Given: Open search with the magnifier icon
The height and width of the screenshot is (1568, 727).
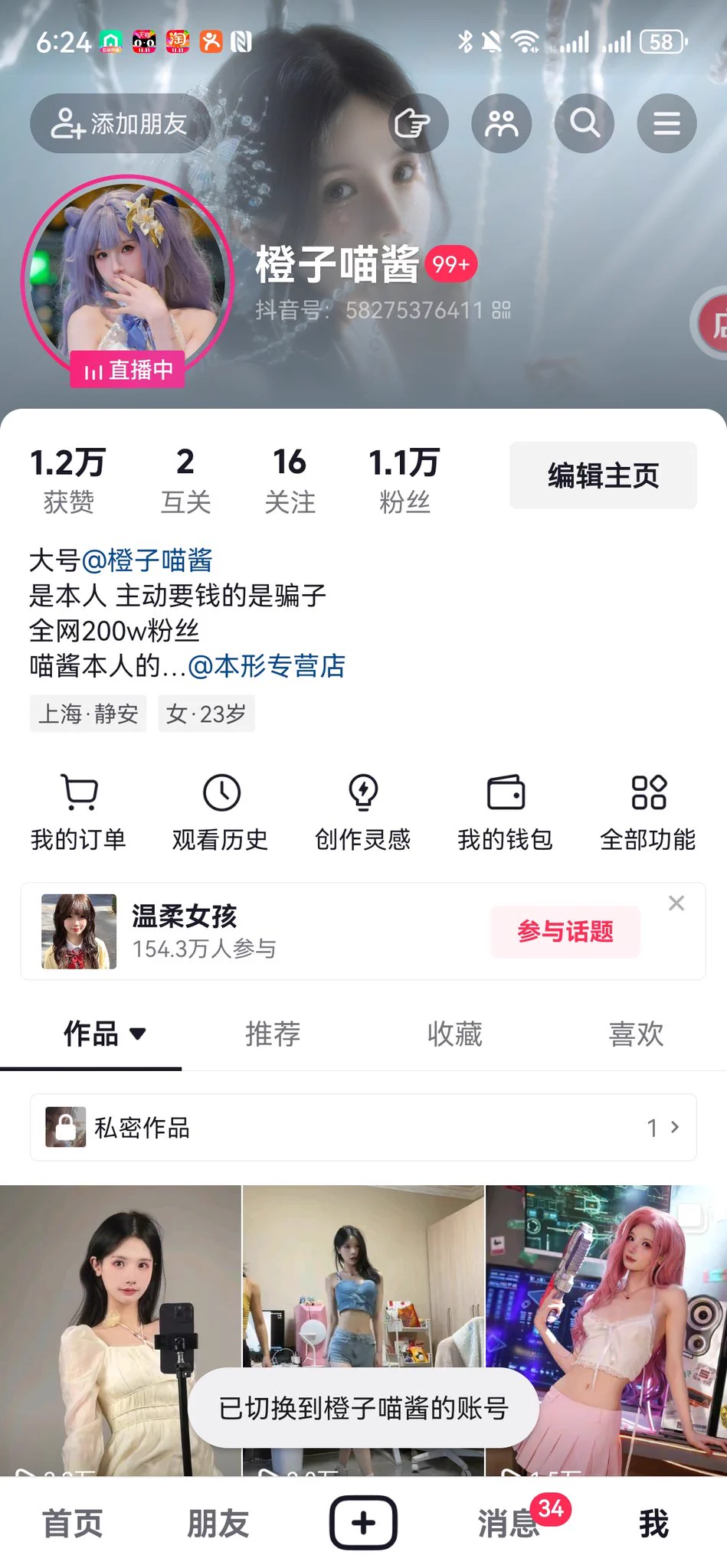Looking at the screenshot, I should (x=584, y=123).
